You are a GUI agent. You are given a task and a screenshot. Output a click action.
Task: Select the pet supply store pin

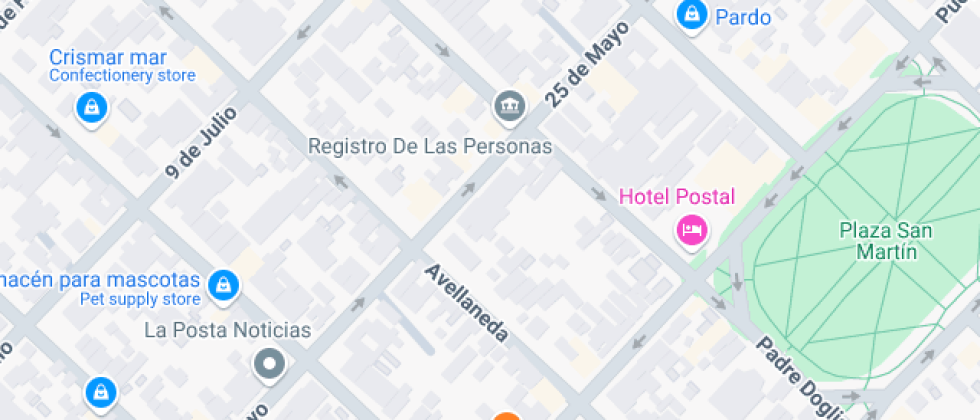pyautogui.click(x=223, y=286)
